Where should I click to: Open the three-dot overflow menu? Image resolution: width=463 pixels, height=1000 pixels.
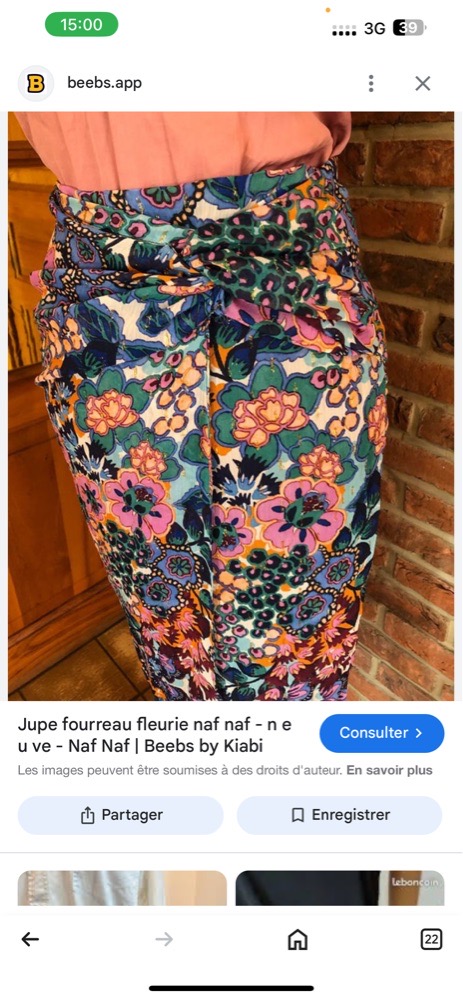tap(371, 84)
